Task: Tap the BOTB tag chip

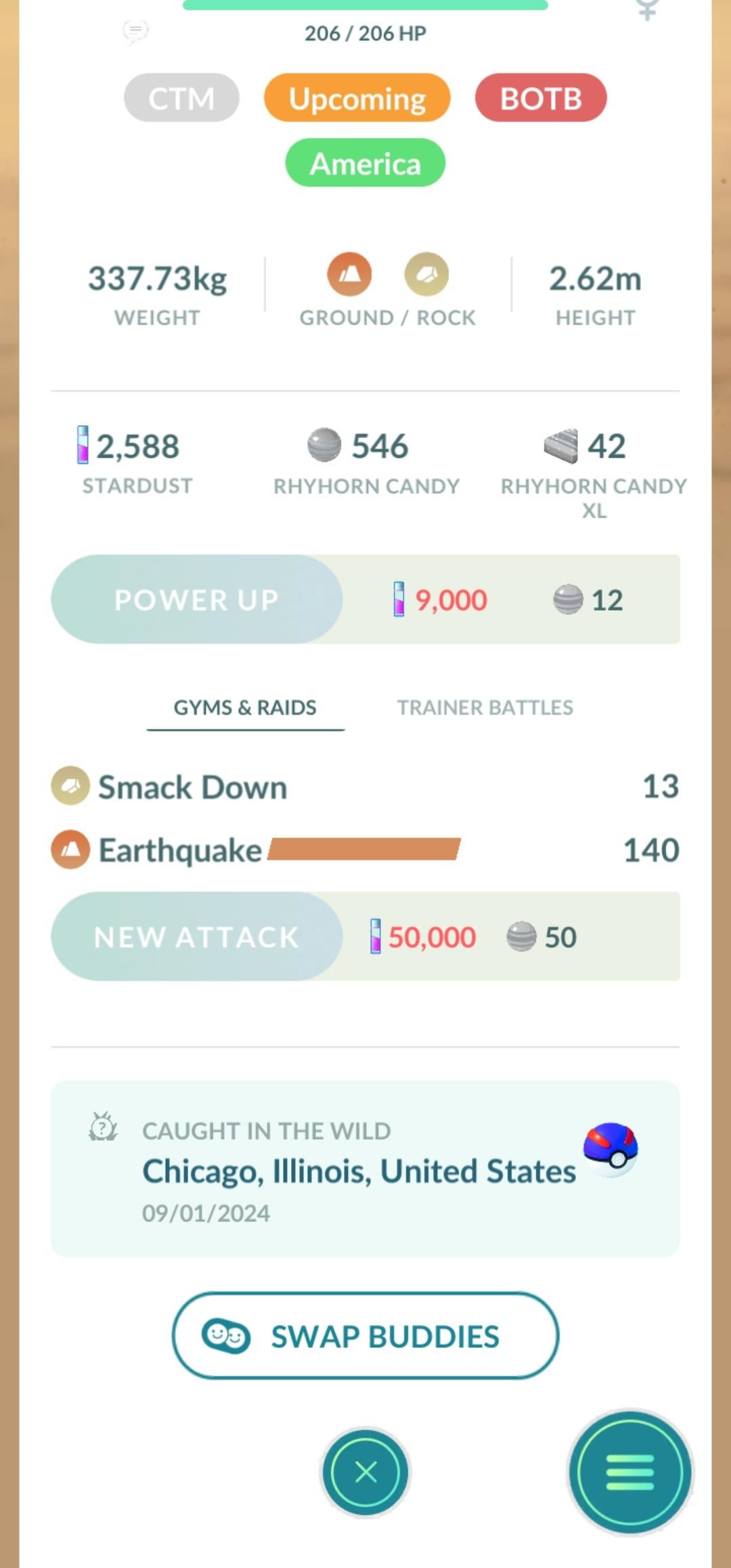Action: coord(540,98)
